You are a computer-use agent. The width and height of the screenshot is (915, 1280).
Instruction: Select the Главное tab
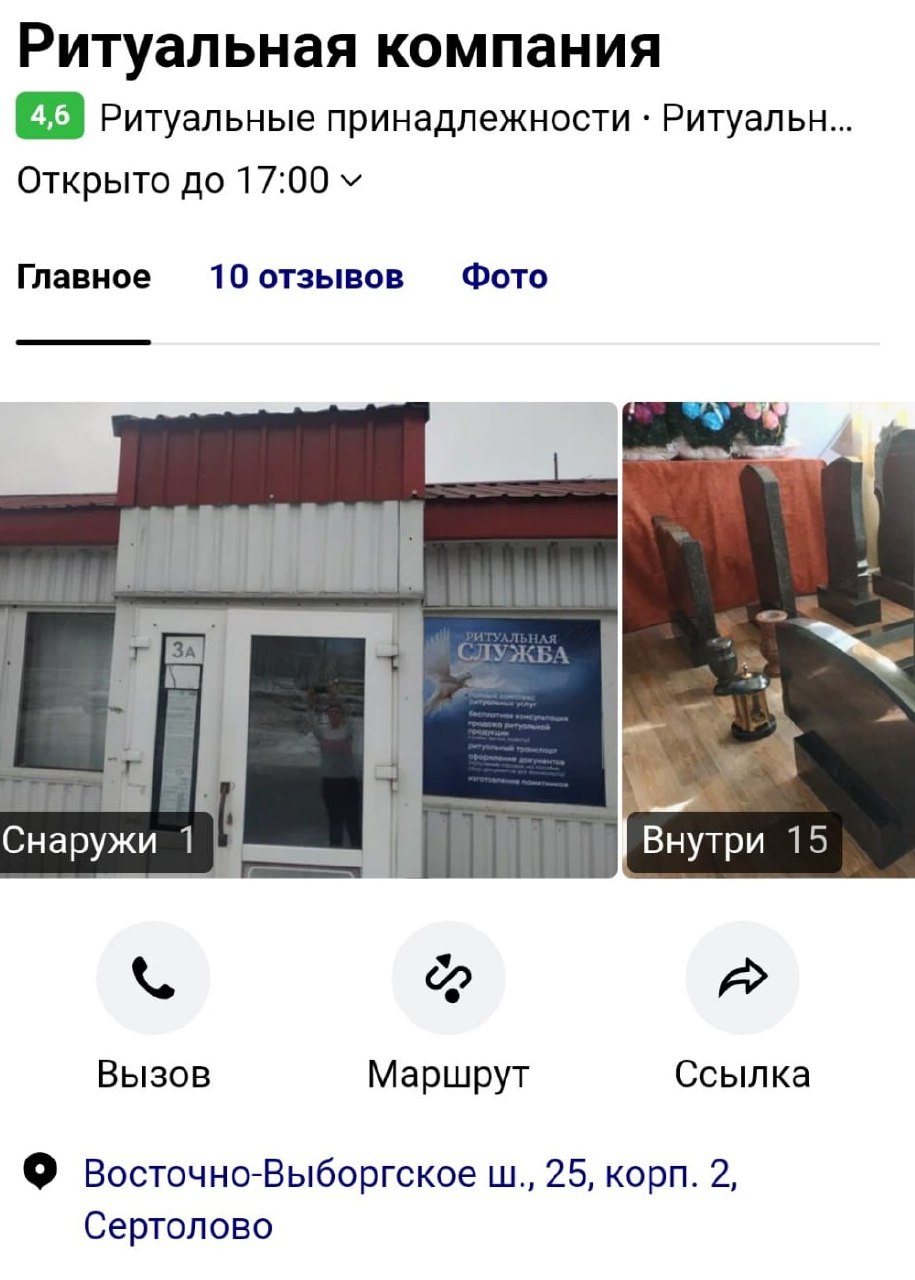(84, 277)
